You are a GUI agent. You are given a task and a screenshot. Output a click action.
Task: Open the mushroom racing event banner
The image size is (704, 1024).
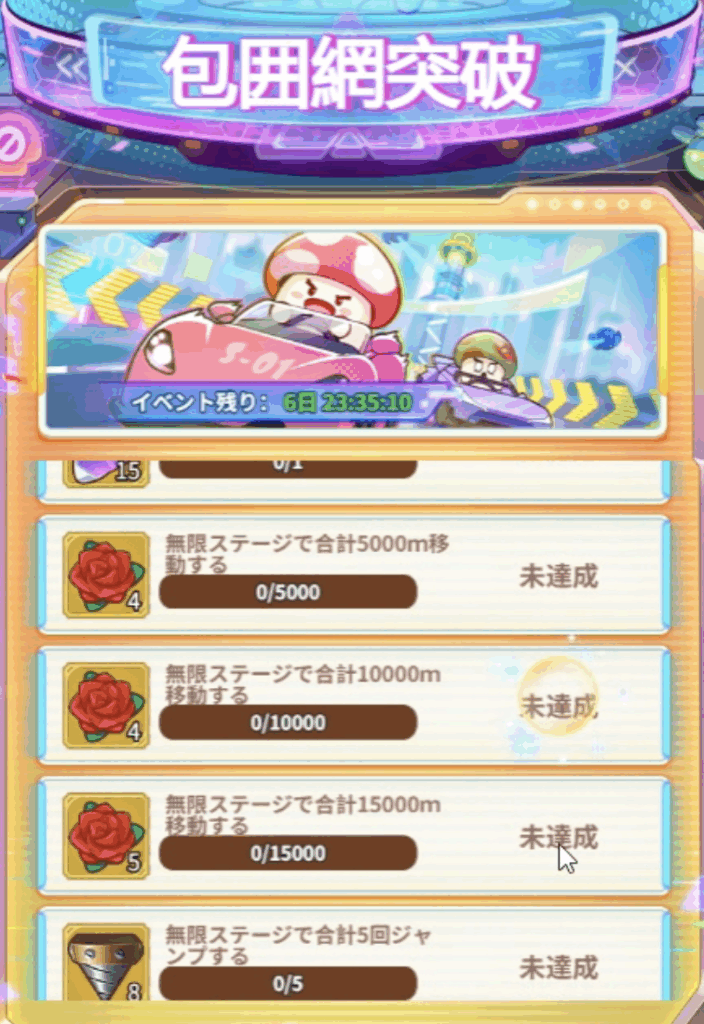pyautogui.click(x=352, y=330)
